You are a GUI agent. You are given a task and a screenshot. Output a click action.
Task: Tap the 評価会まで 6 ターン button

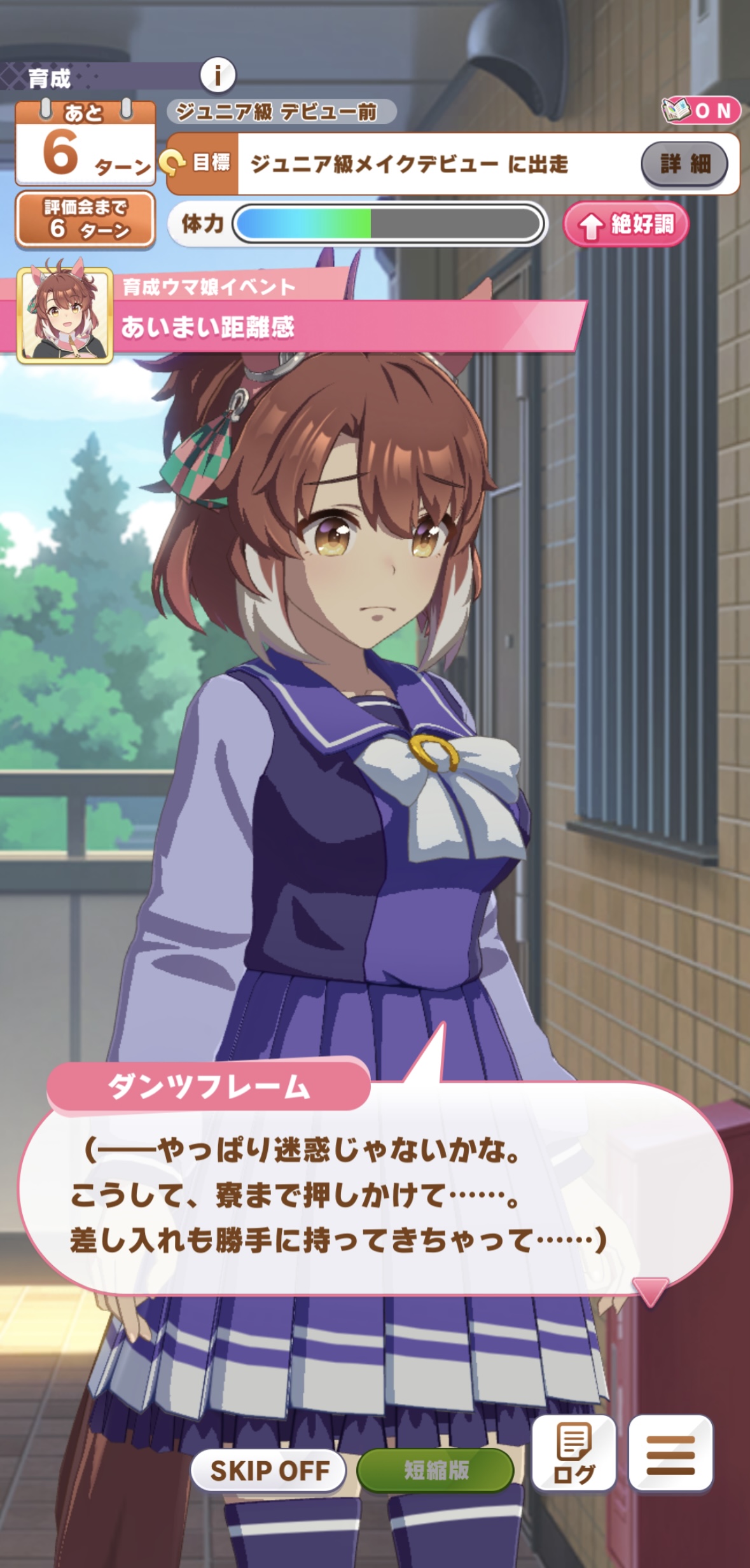pos(85,219)
